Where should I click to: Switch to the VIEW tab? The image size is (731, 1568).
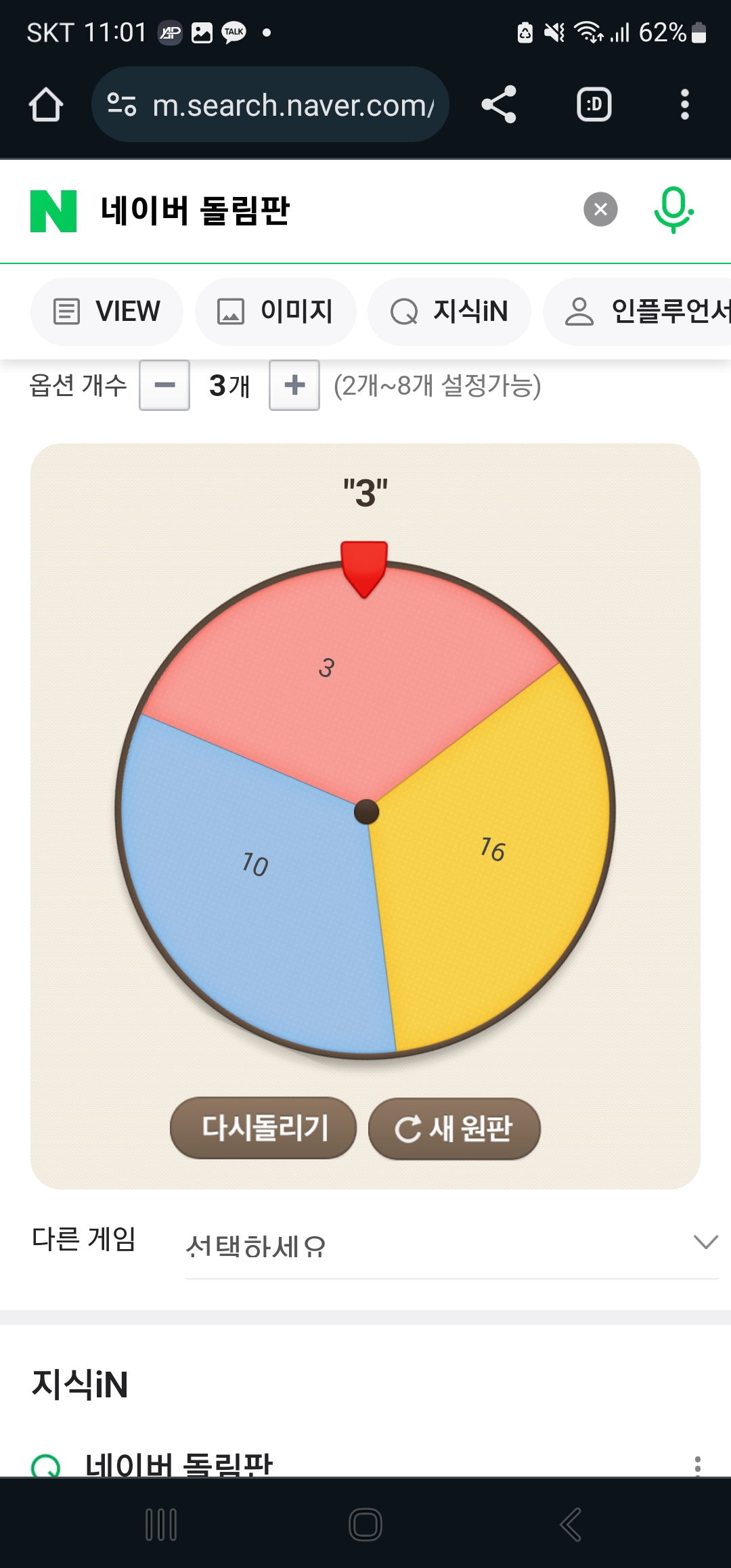coord(107,311)
